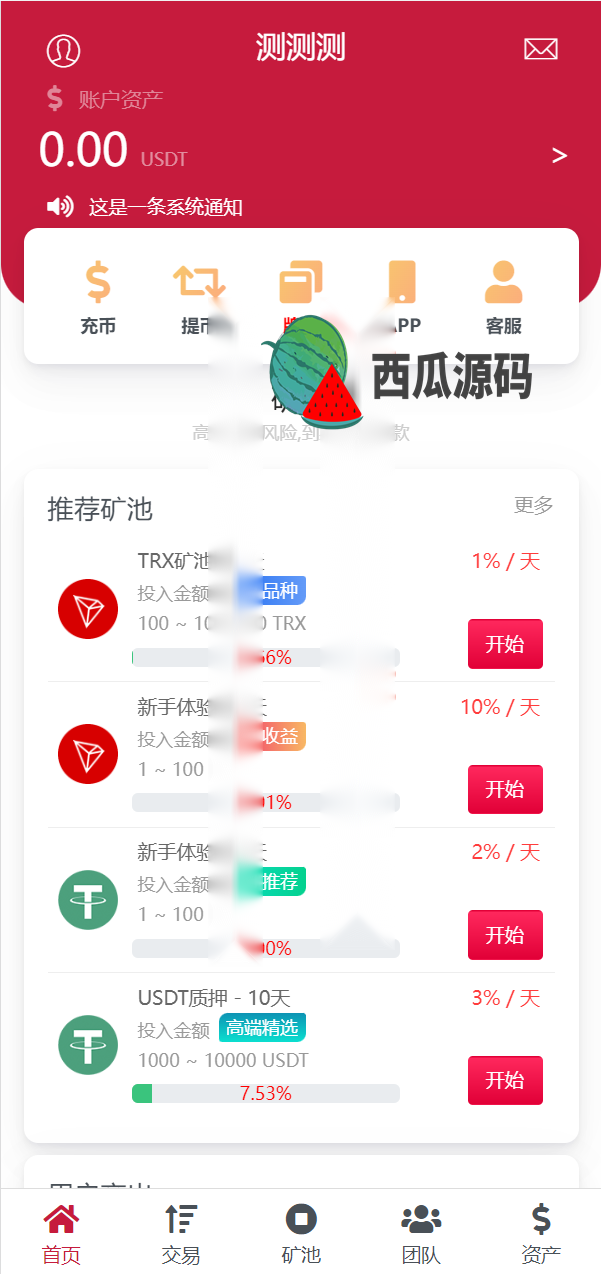Expand account assets arrow
Screen dimensions: 601x1274
click(x=559, y=155)
